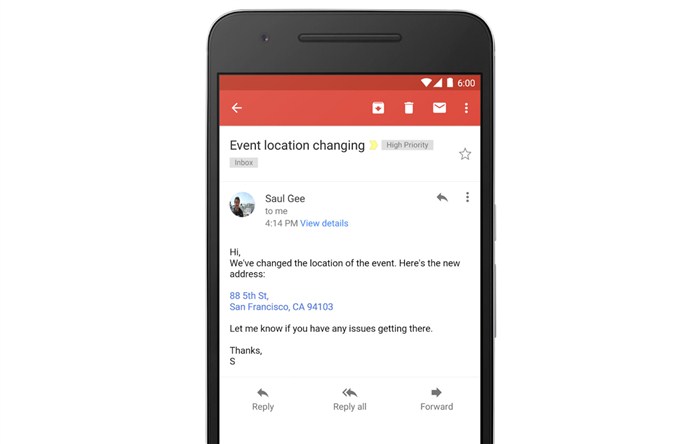Forward this email
The image size is (696, 444).
click(x=436, y=399)
